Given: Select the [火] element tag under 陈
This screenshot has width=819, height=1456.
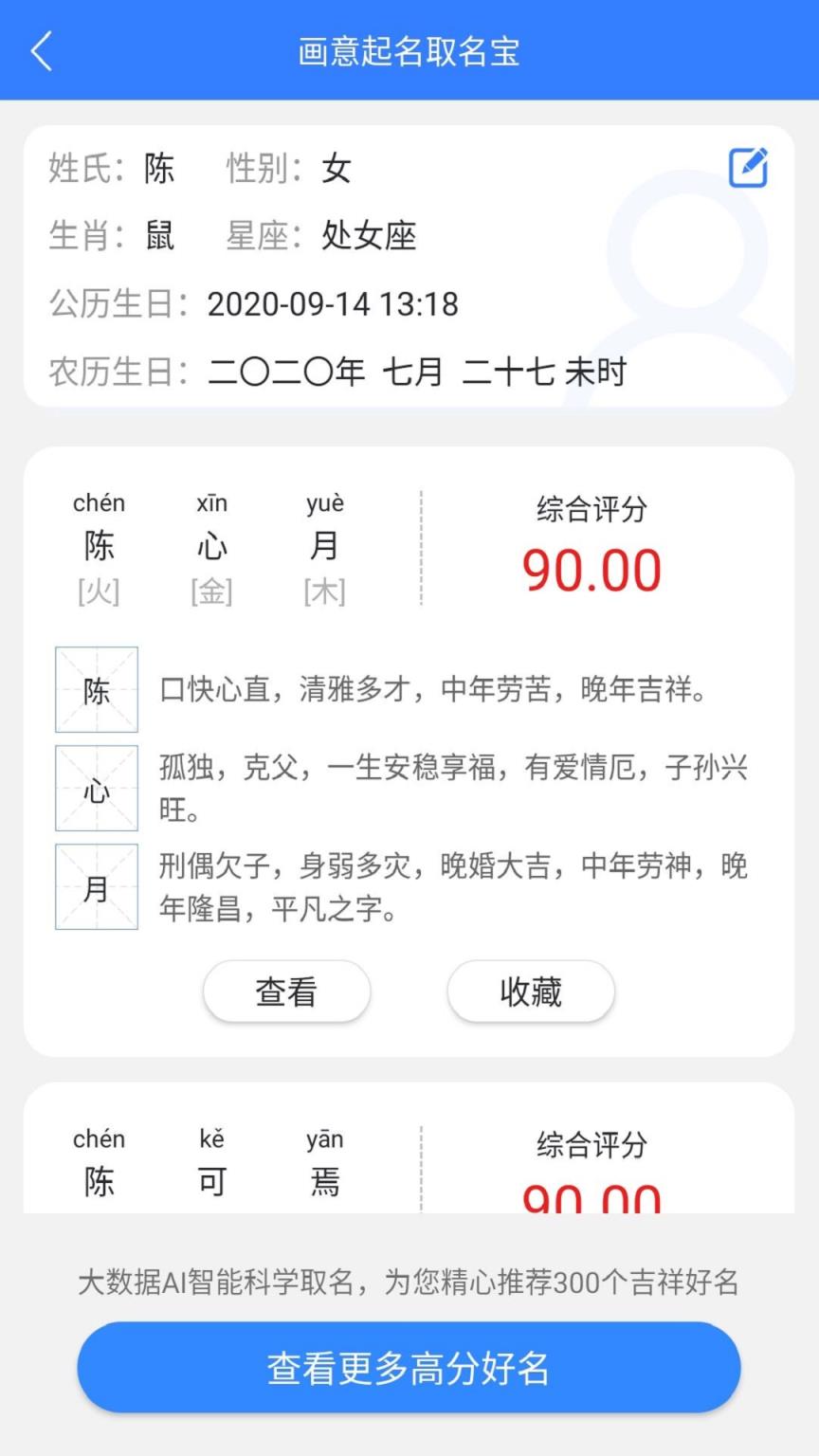Looking at the screenshot, I should [x=97, y=591].
